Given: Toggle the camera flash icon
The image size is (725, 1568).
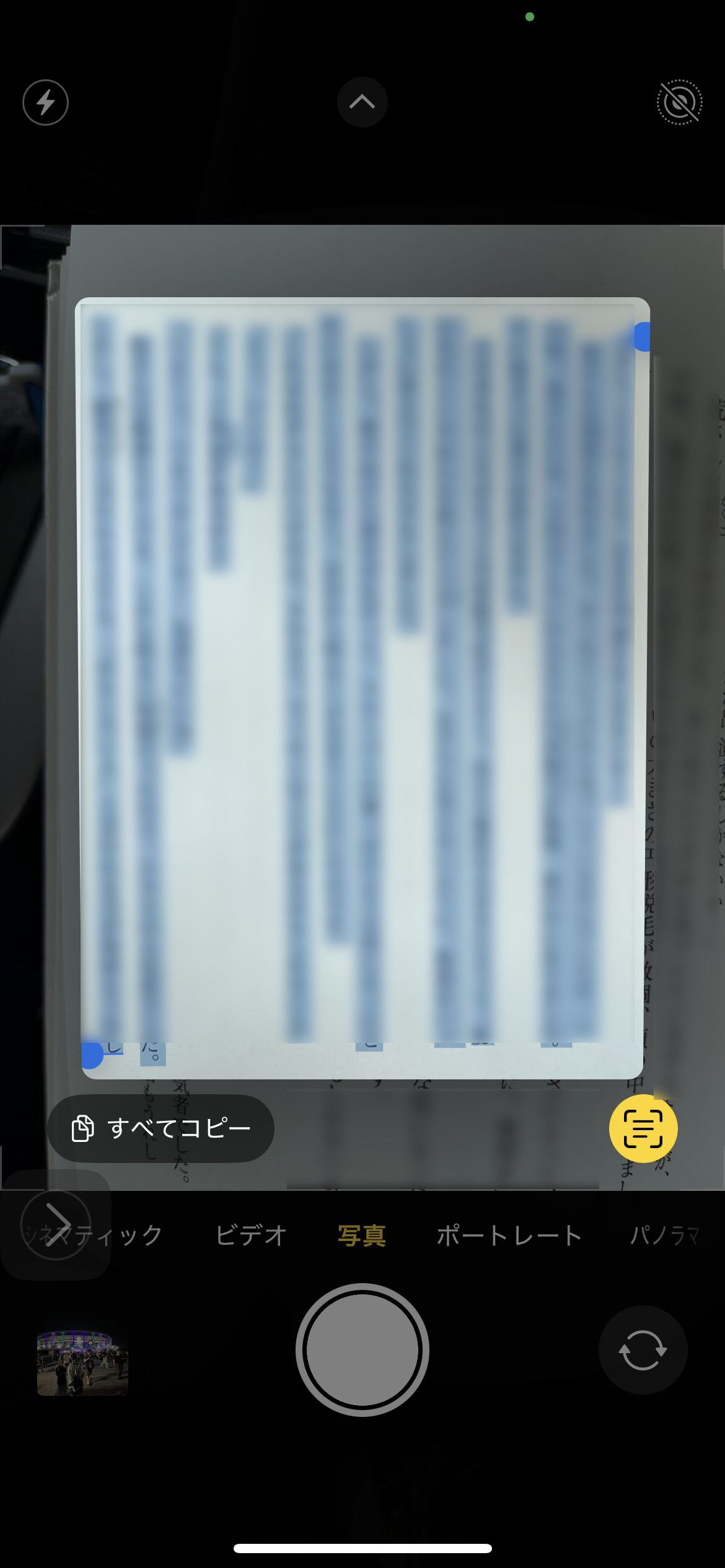Looking at the screenshot, I should point(45,102).
